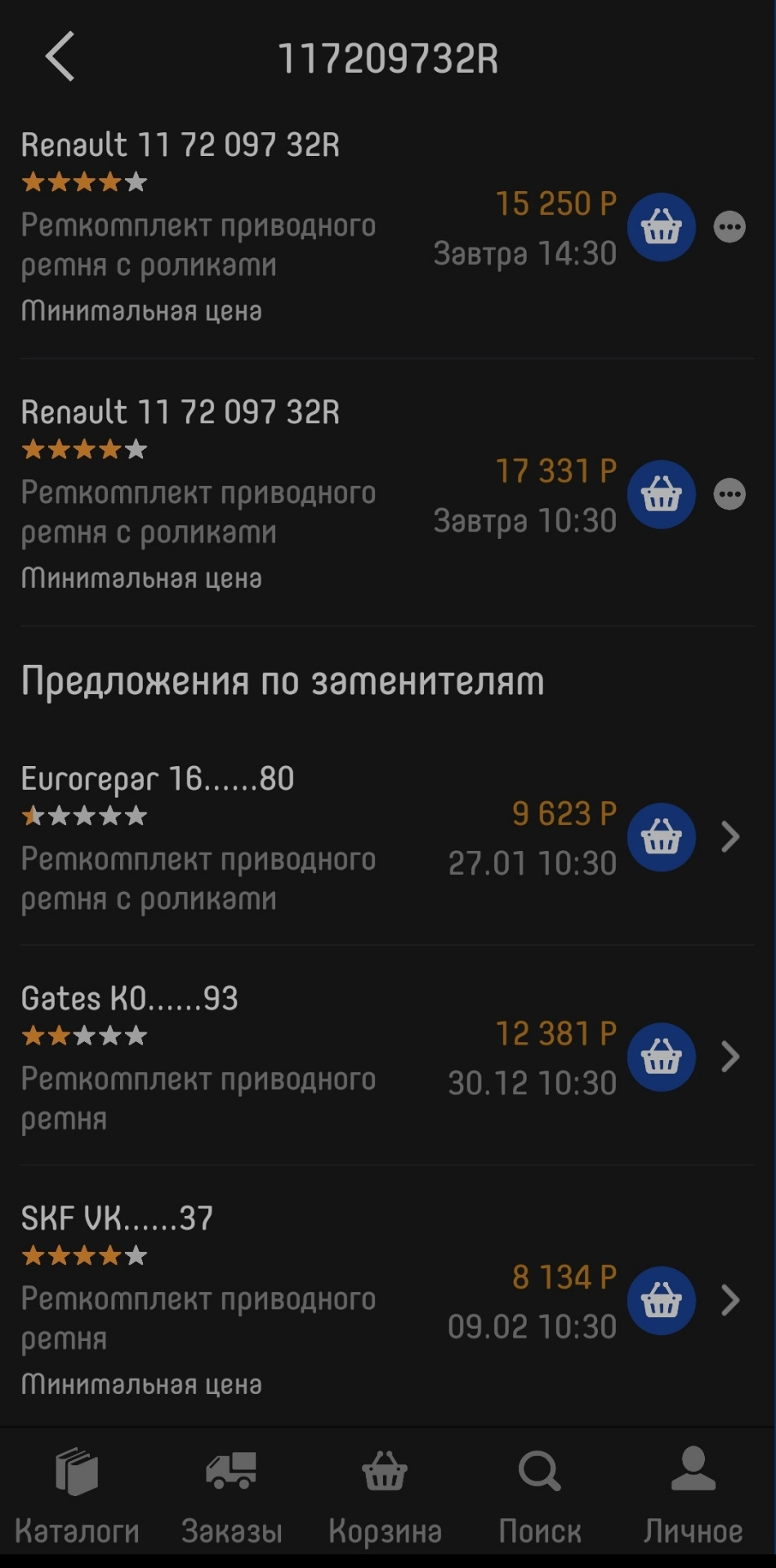Add the Eurorepar kit to cart

coord(661,837)
